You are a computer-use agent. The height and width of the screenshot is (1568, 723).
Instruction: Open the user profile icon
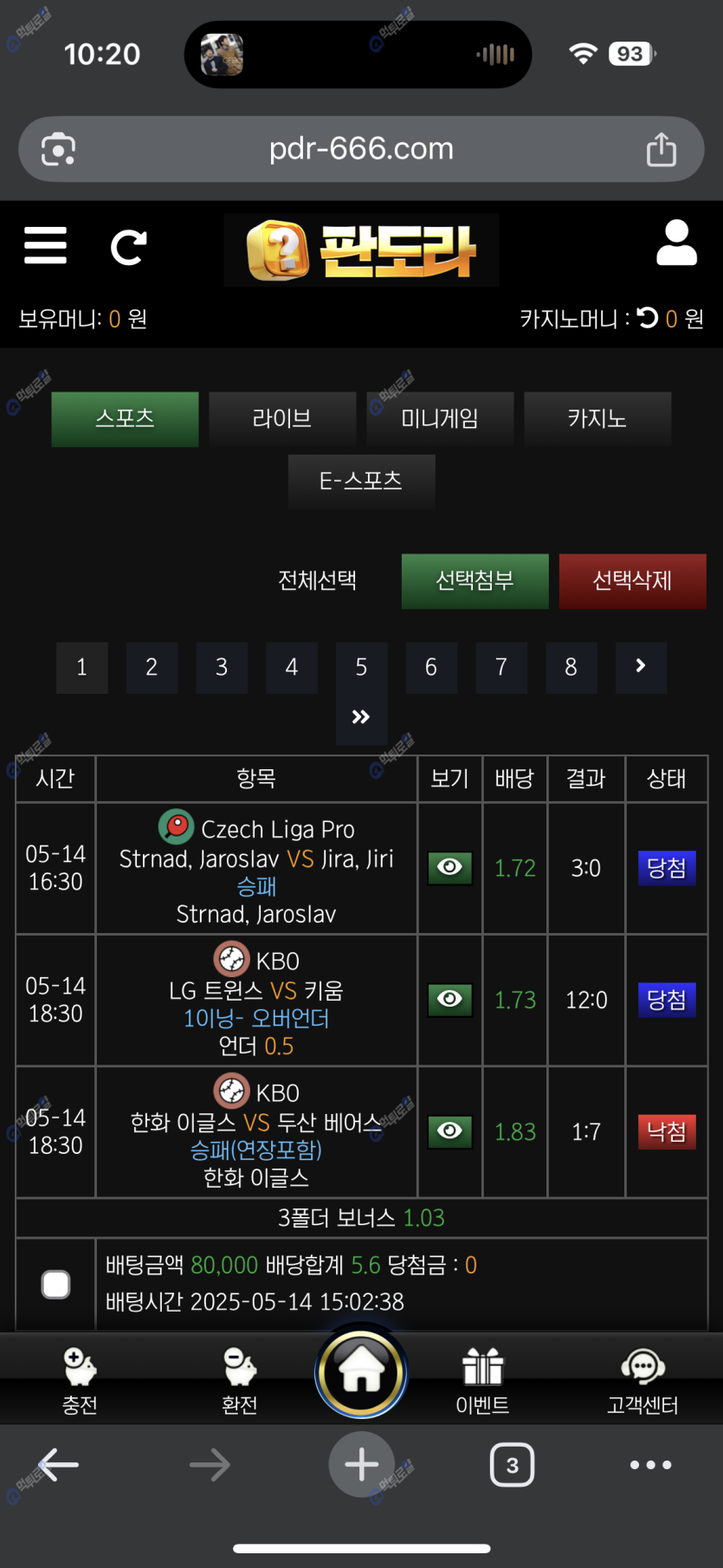click(676, 243)
